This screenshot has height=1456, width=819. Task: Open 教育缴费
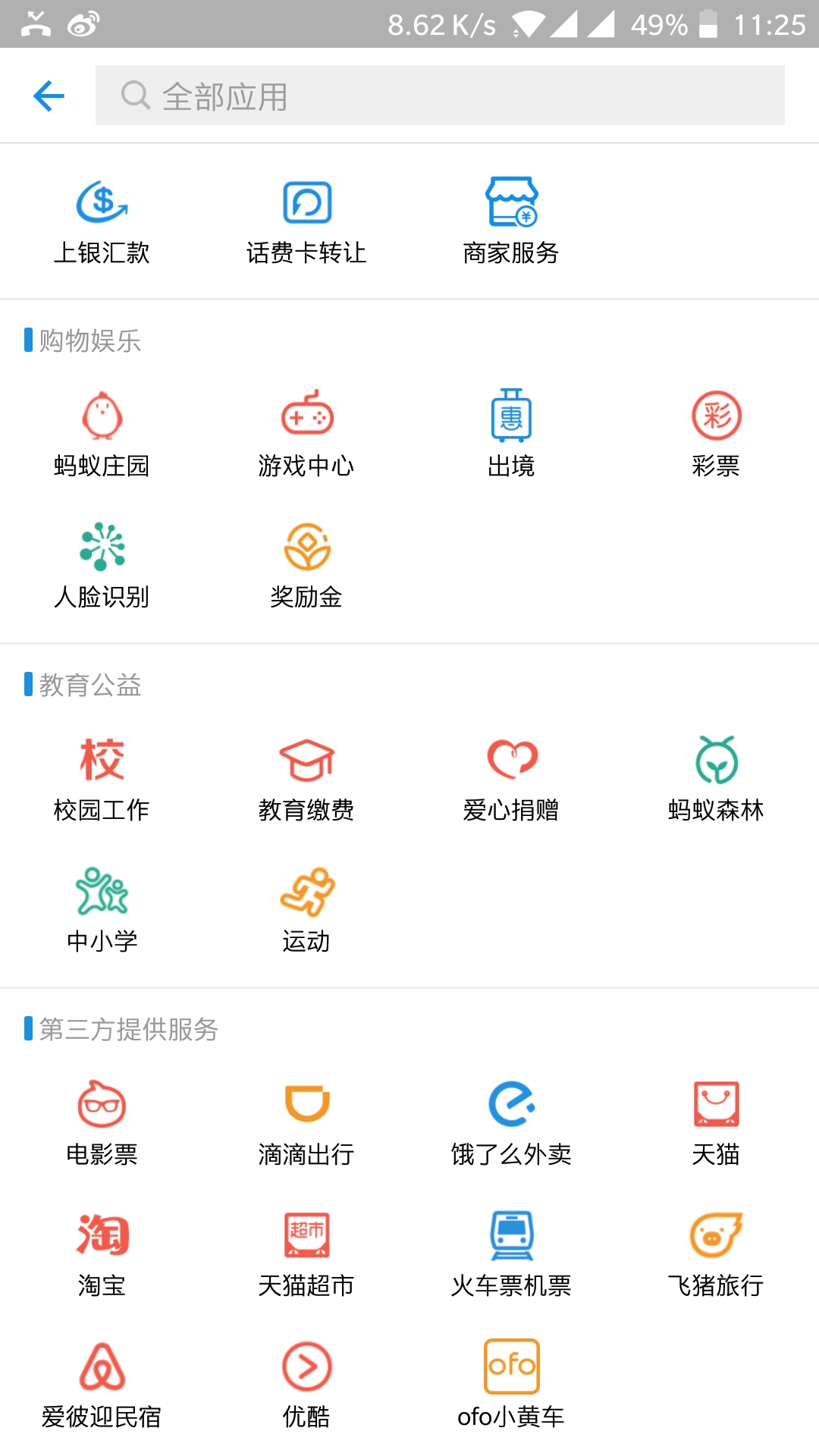click(x=306, y=778)
